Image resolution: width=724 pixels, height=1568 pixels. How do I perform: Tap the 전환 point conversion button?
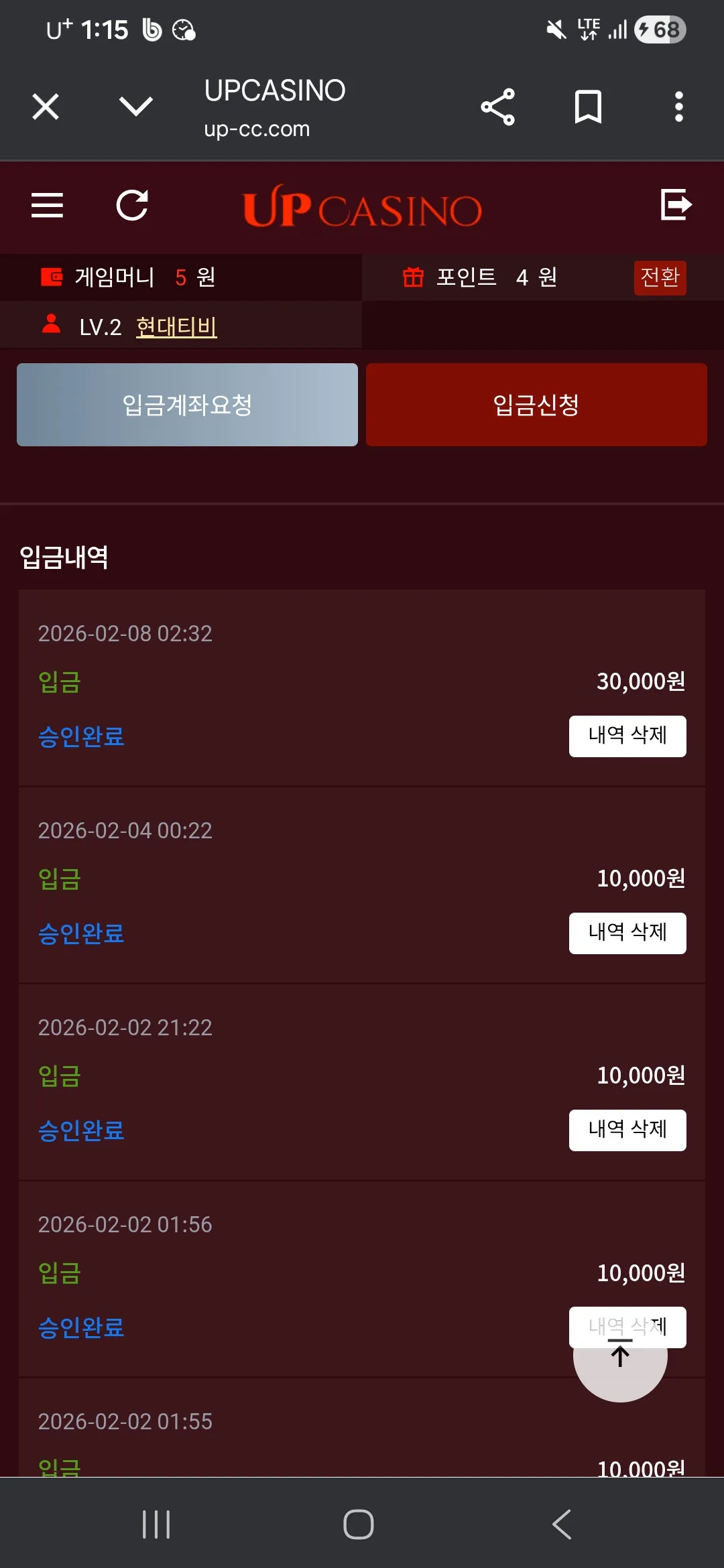(x=660, y=277)
